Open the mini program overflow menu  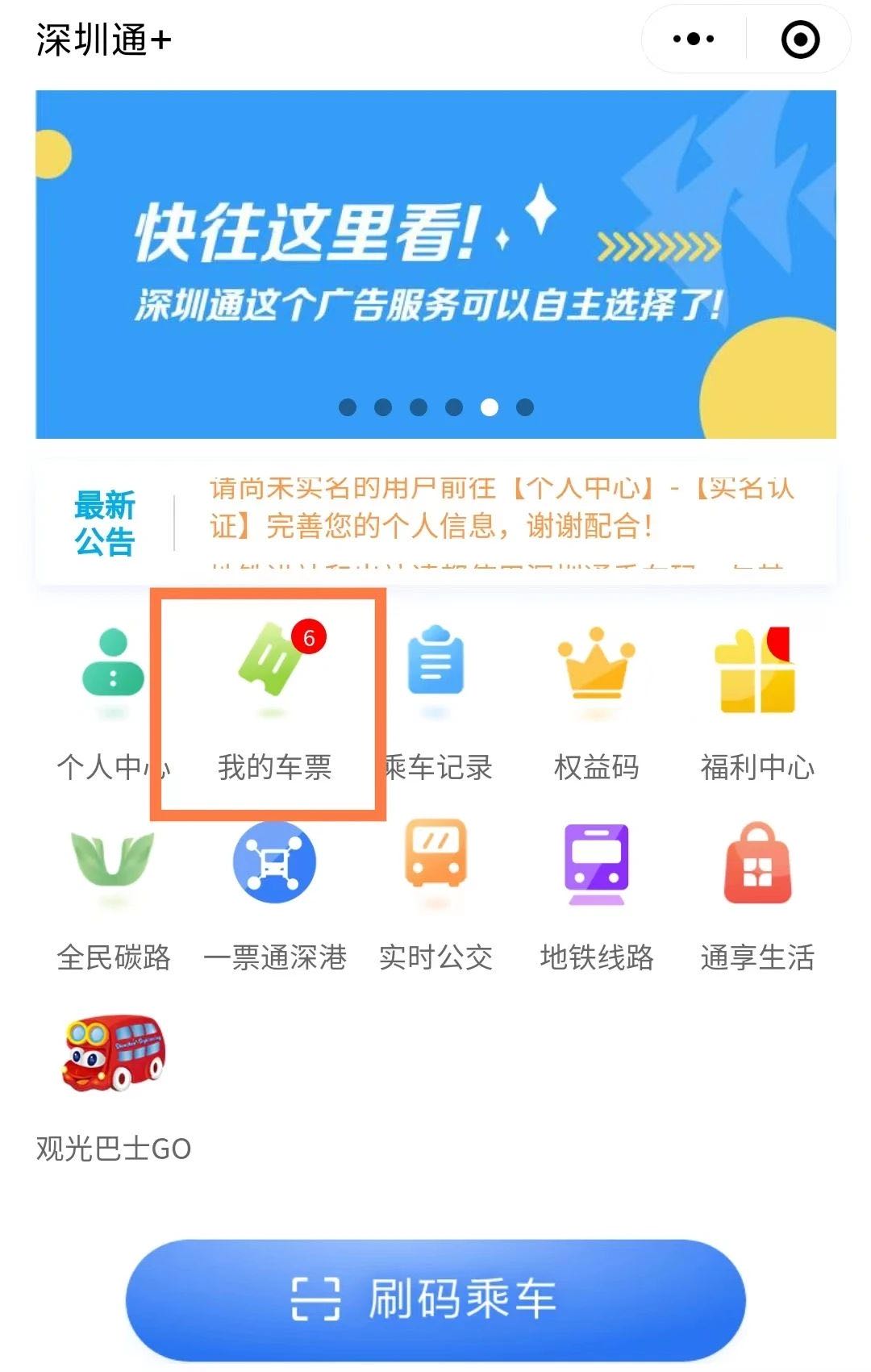click(x=694, y=39)
